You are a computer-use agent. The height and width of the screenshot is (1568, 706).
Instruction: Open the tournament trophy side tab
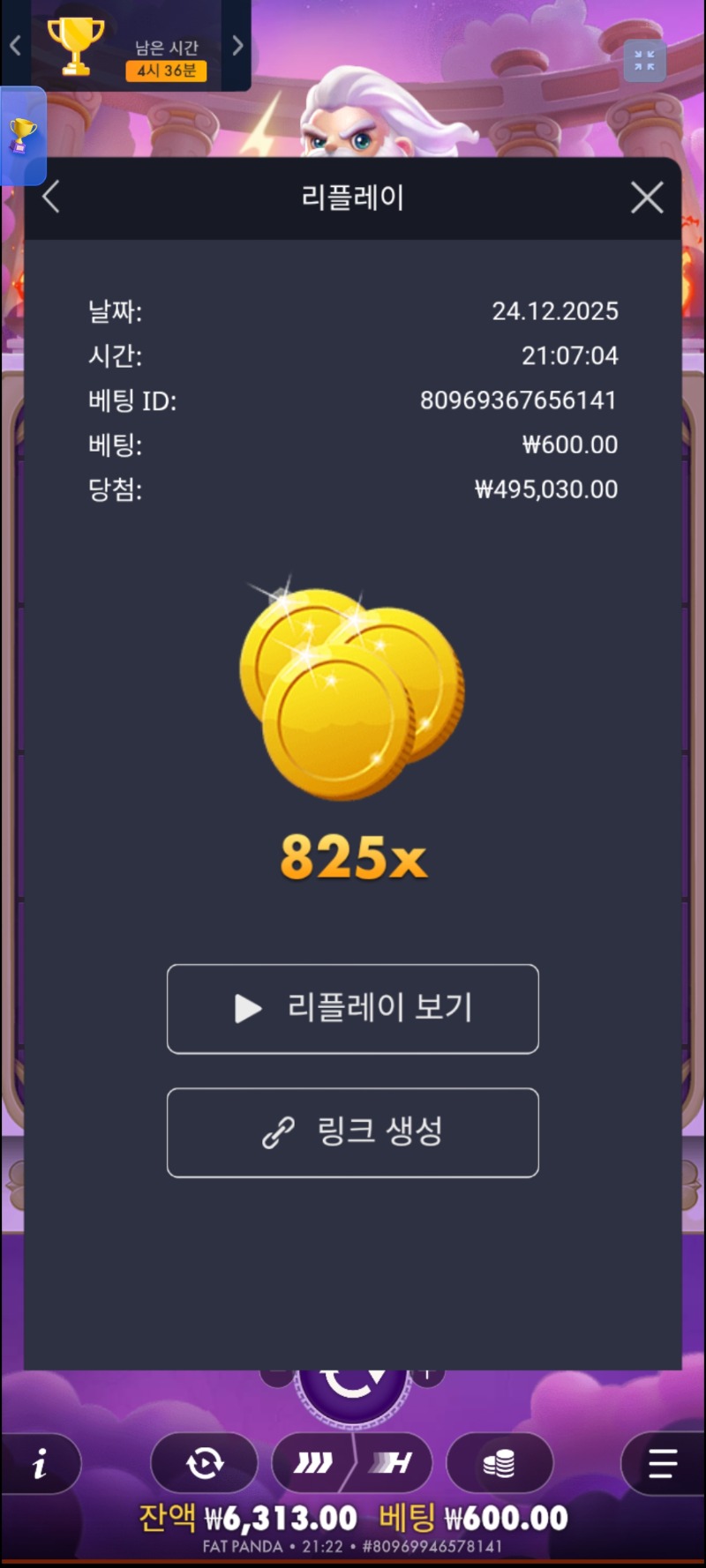[x=22, y=136]
